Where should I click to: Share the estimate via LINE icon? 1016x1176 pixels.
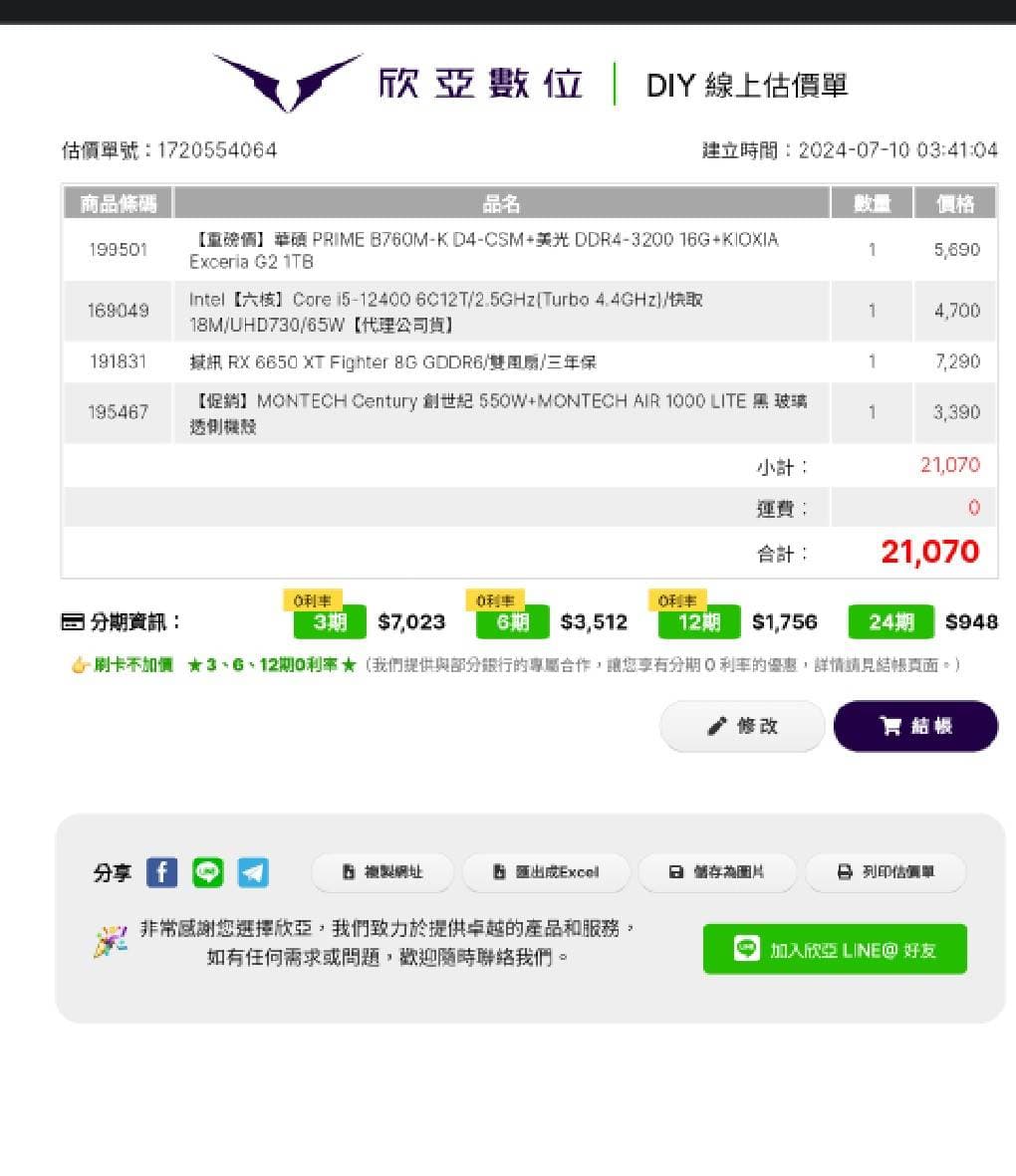point(207,872)
